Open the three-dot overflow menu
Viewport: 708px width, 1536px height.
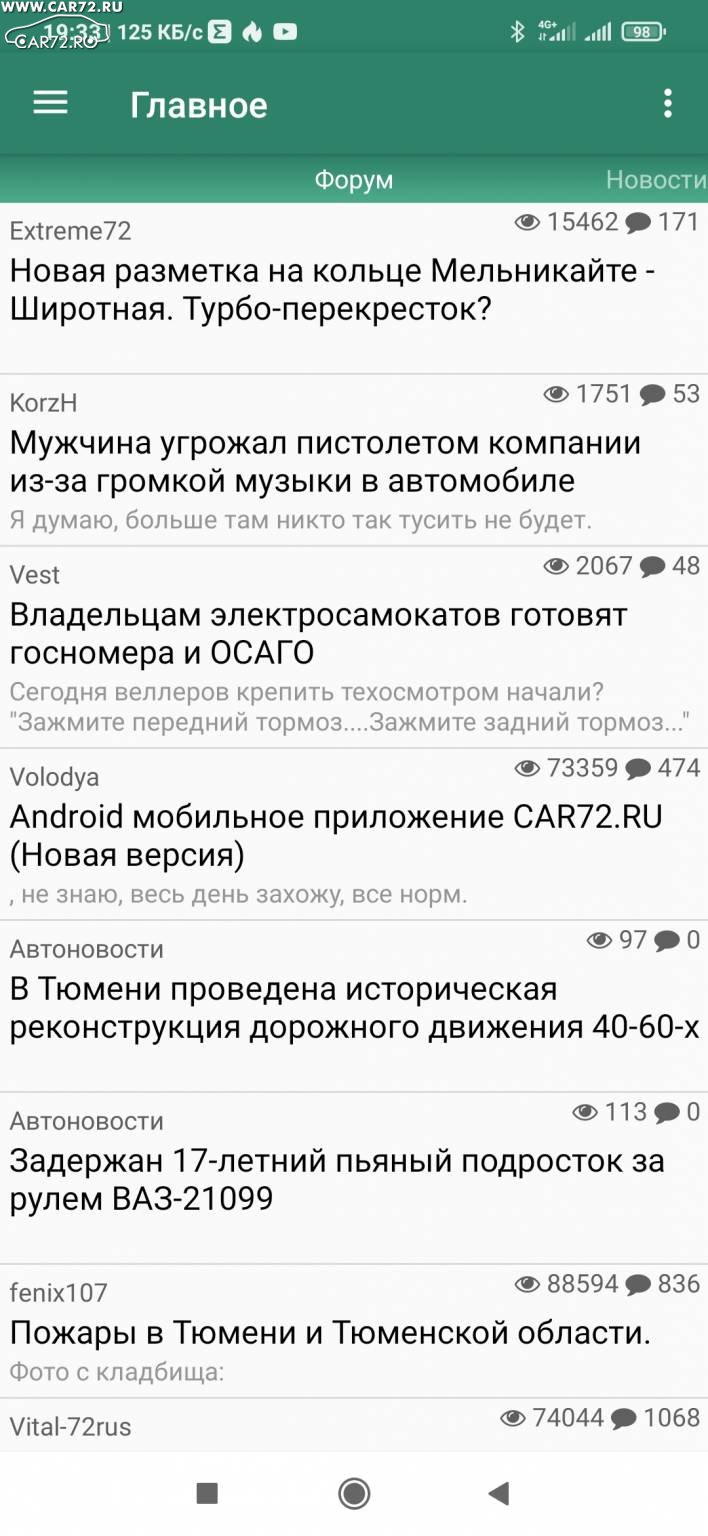(x=667, y=103)
